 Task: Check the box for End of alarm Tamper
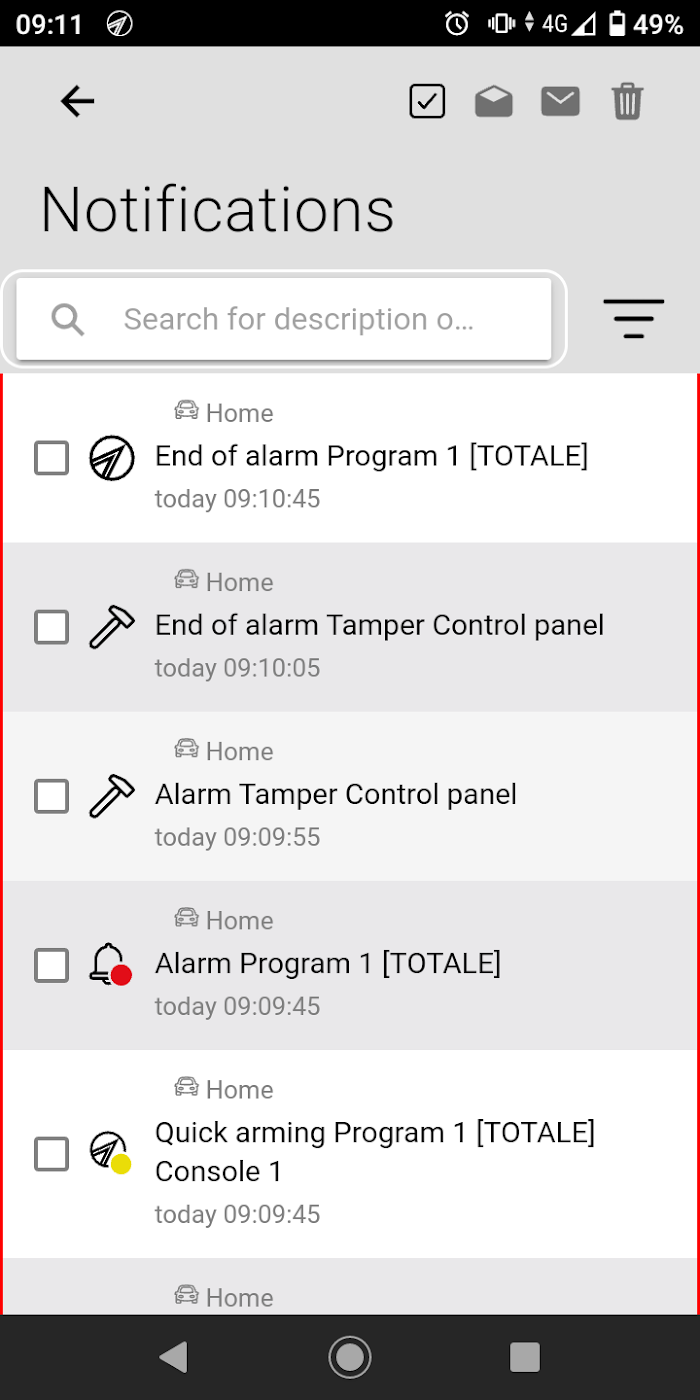click(52, 628)
